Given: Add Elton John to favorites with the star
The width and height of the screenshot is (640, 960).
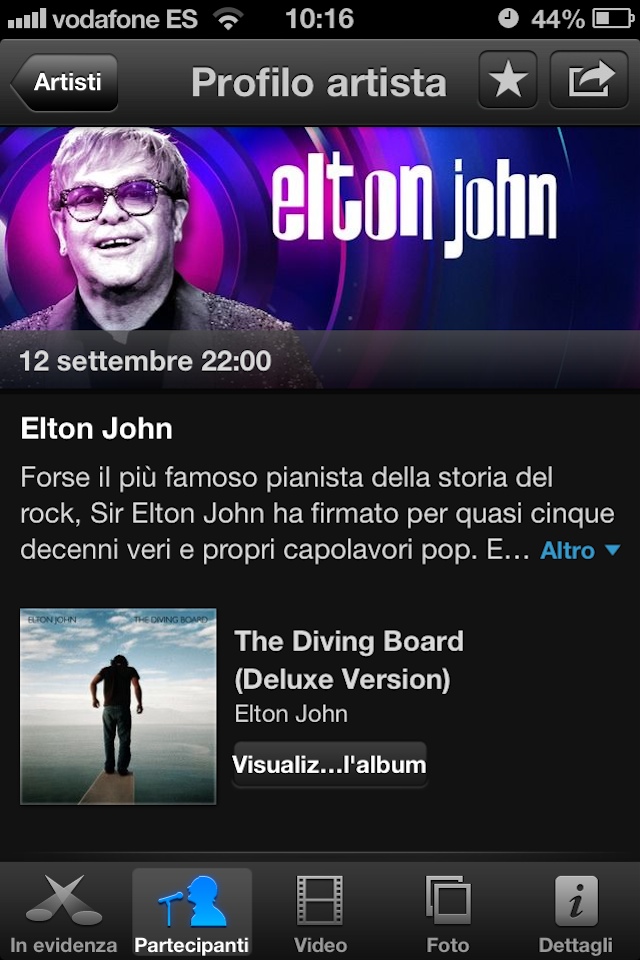Looking at the screenshot, I should pyautogui.click(x=508, y=81).
